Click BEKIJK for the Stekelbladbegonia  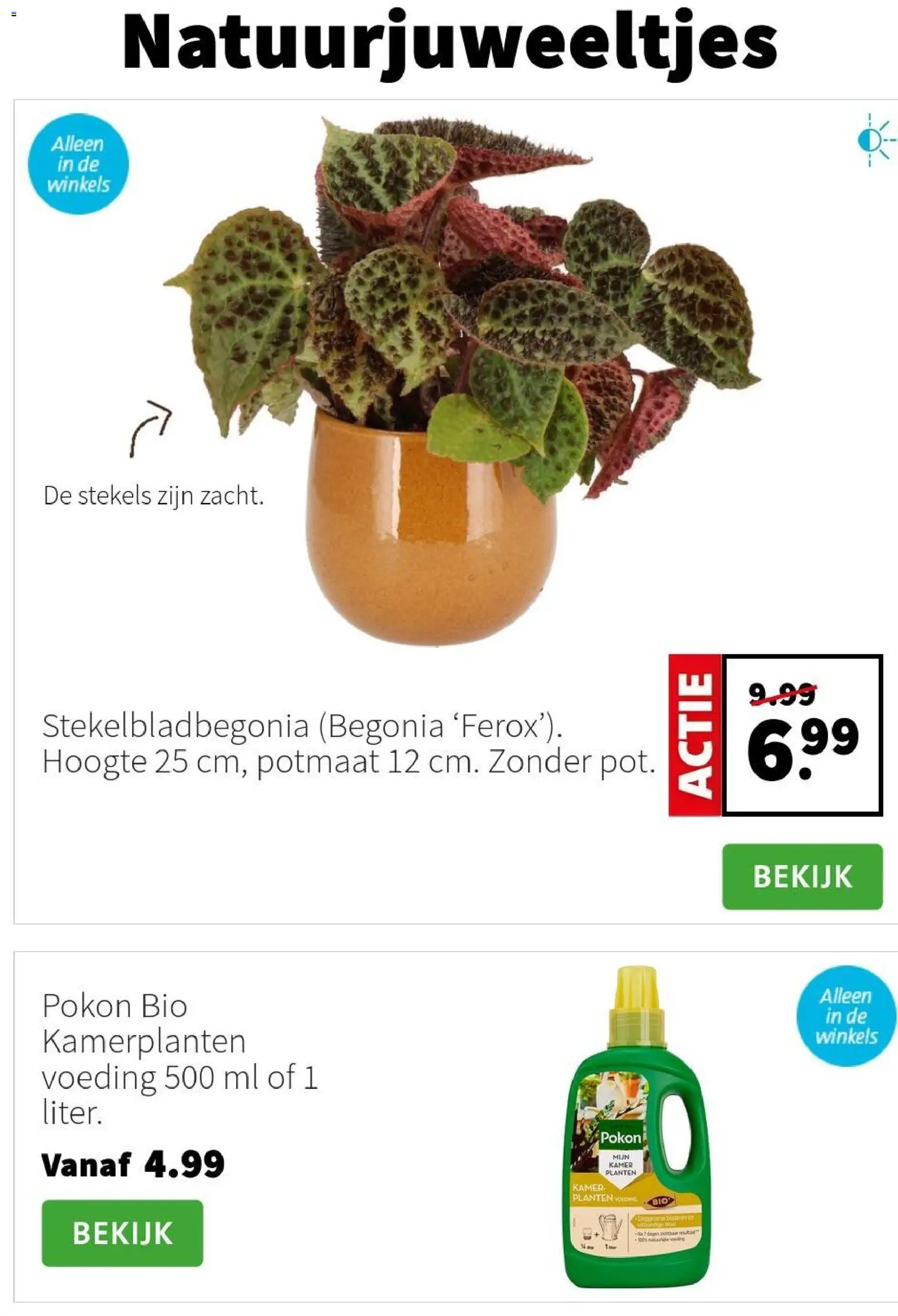tap(802, 876)
